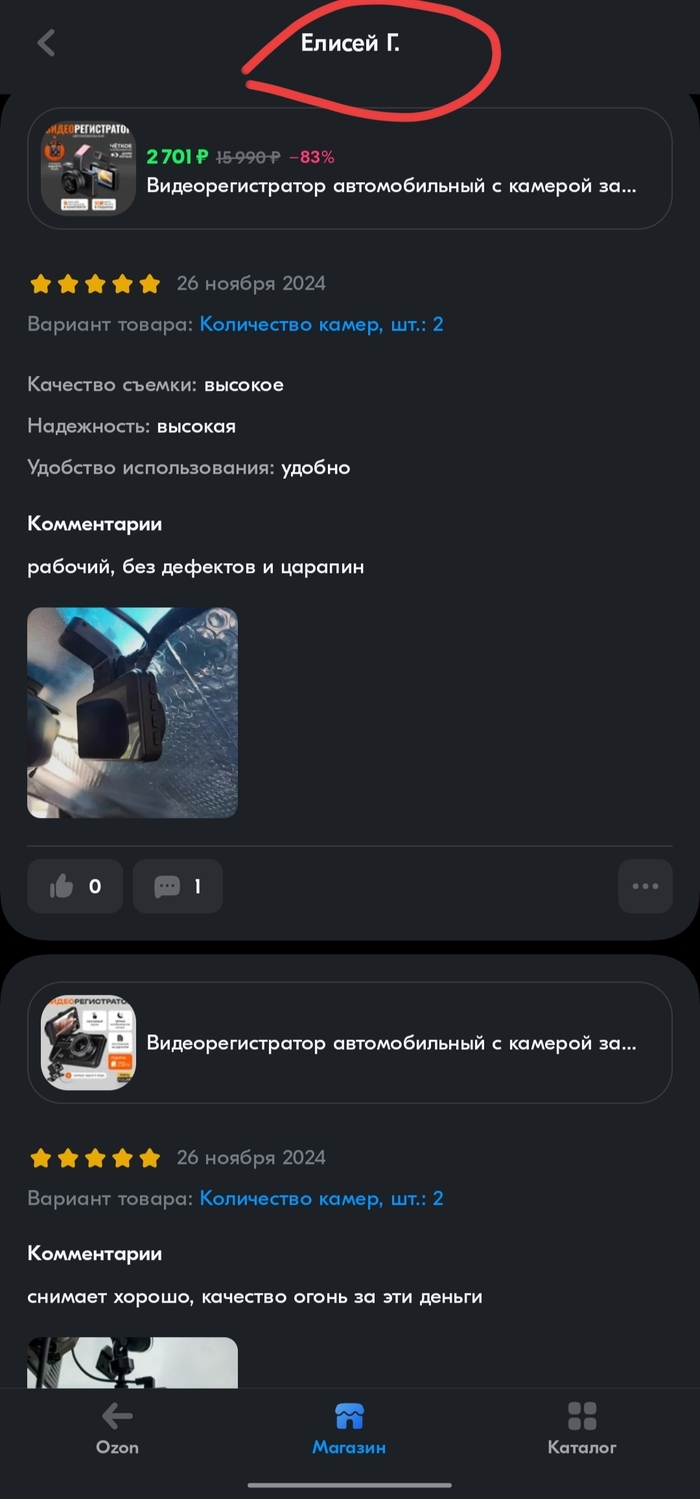The width and height of the screenshot is (700, 1499).
Task: Like the review 'рабочий, без дефектов'
Action: 75,886
